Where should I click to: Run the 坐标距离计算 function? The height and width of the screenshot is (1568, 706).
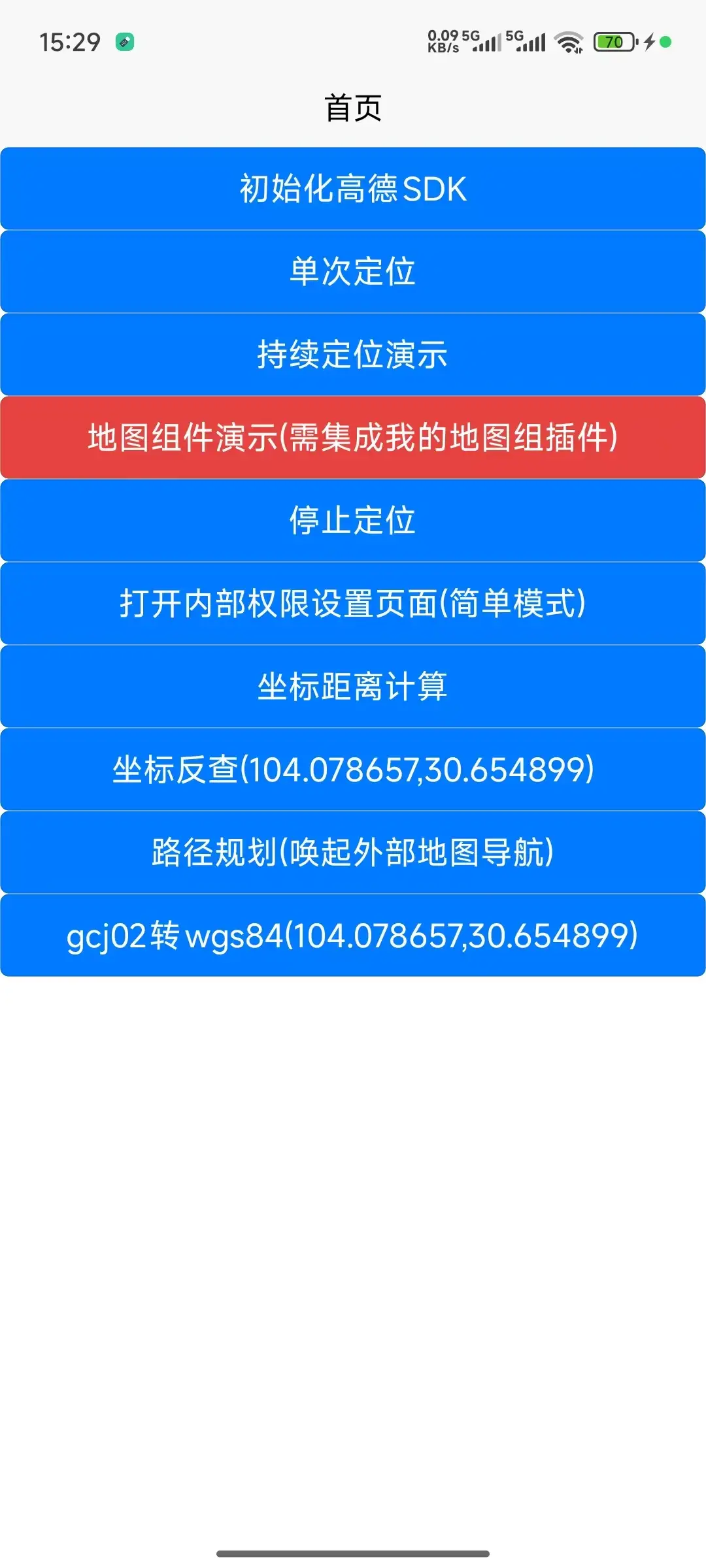[353, 686]
